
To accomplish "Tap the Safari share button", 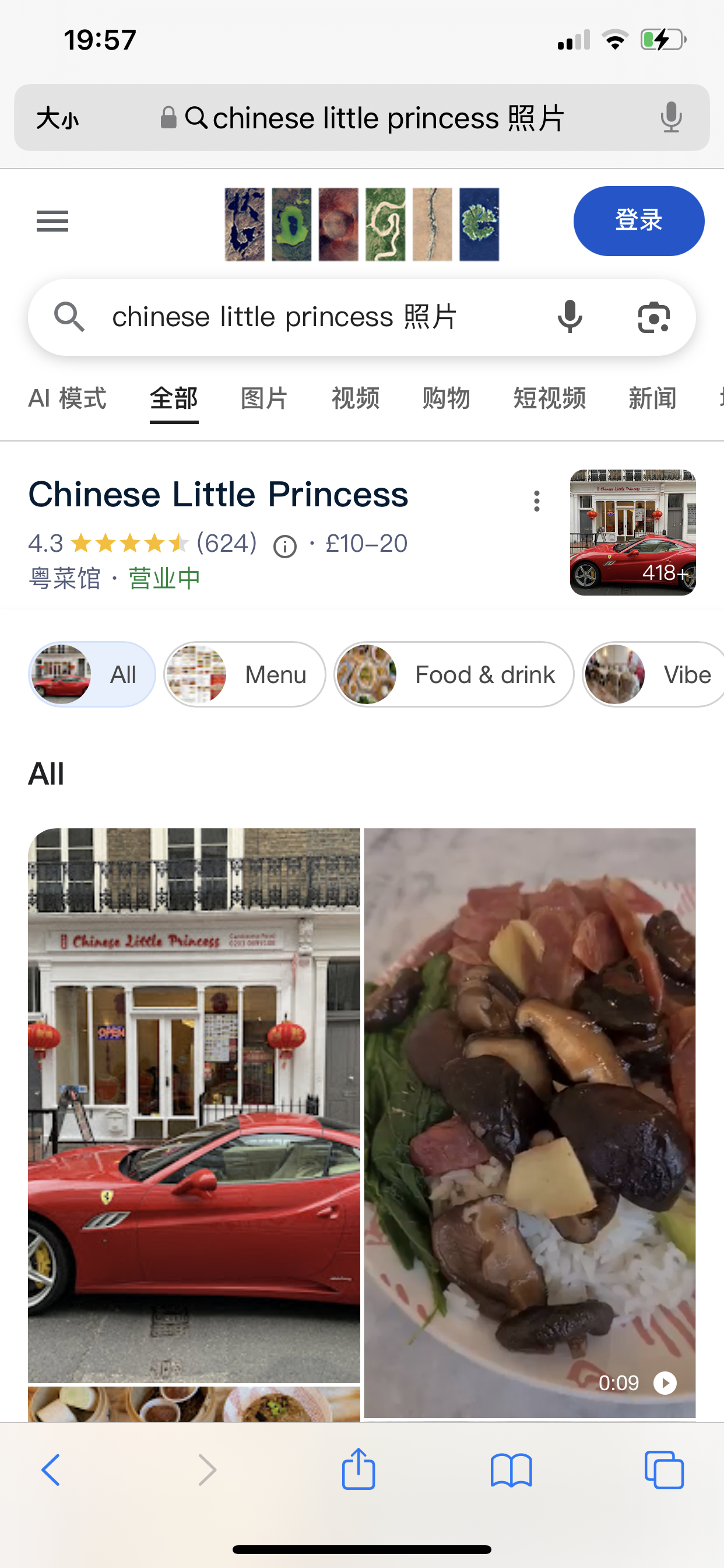I will [x=359, y=1470].
